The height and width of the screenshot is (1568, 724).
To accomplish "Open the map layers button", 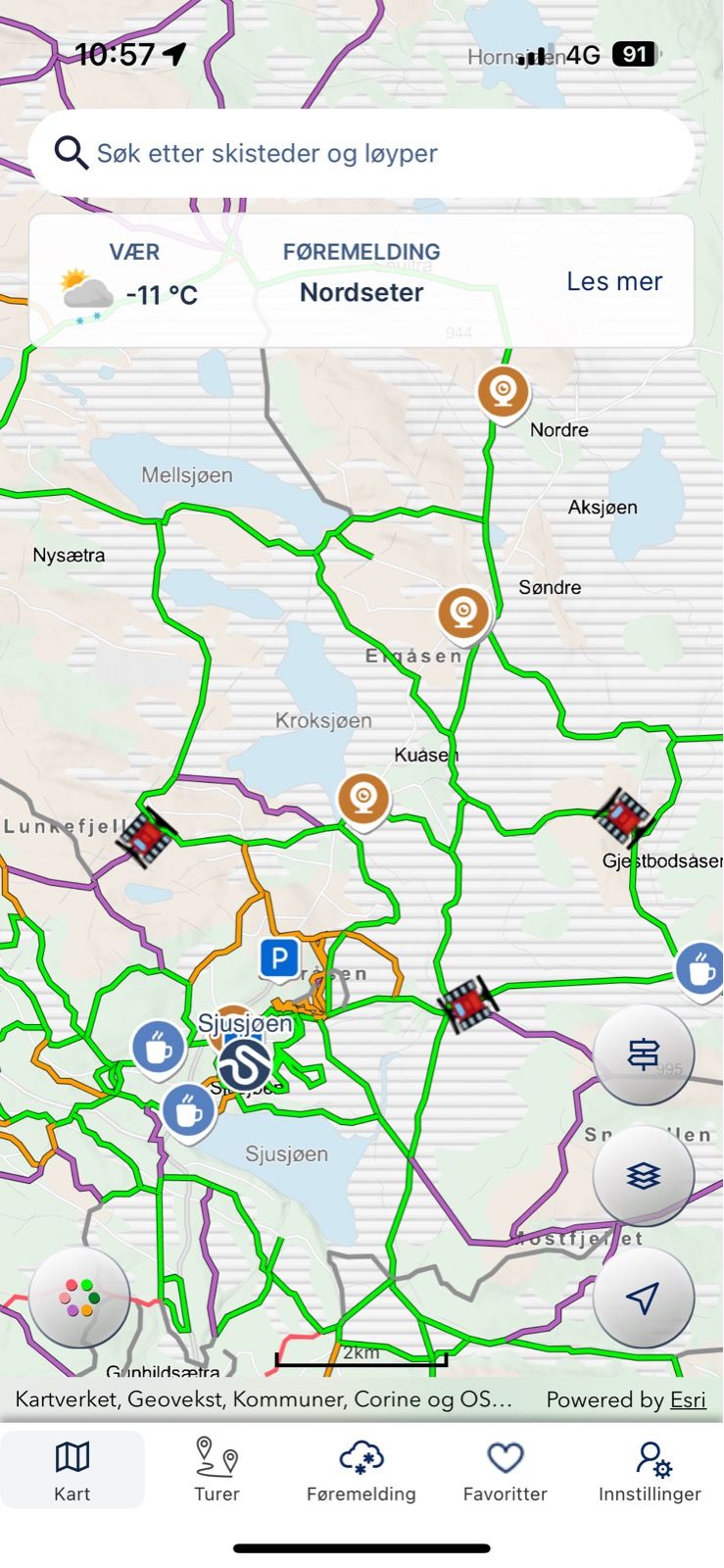I will tap(643, 1176).
